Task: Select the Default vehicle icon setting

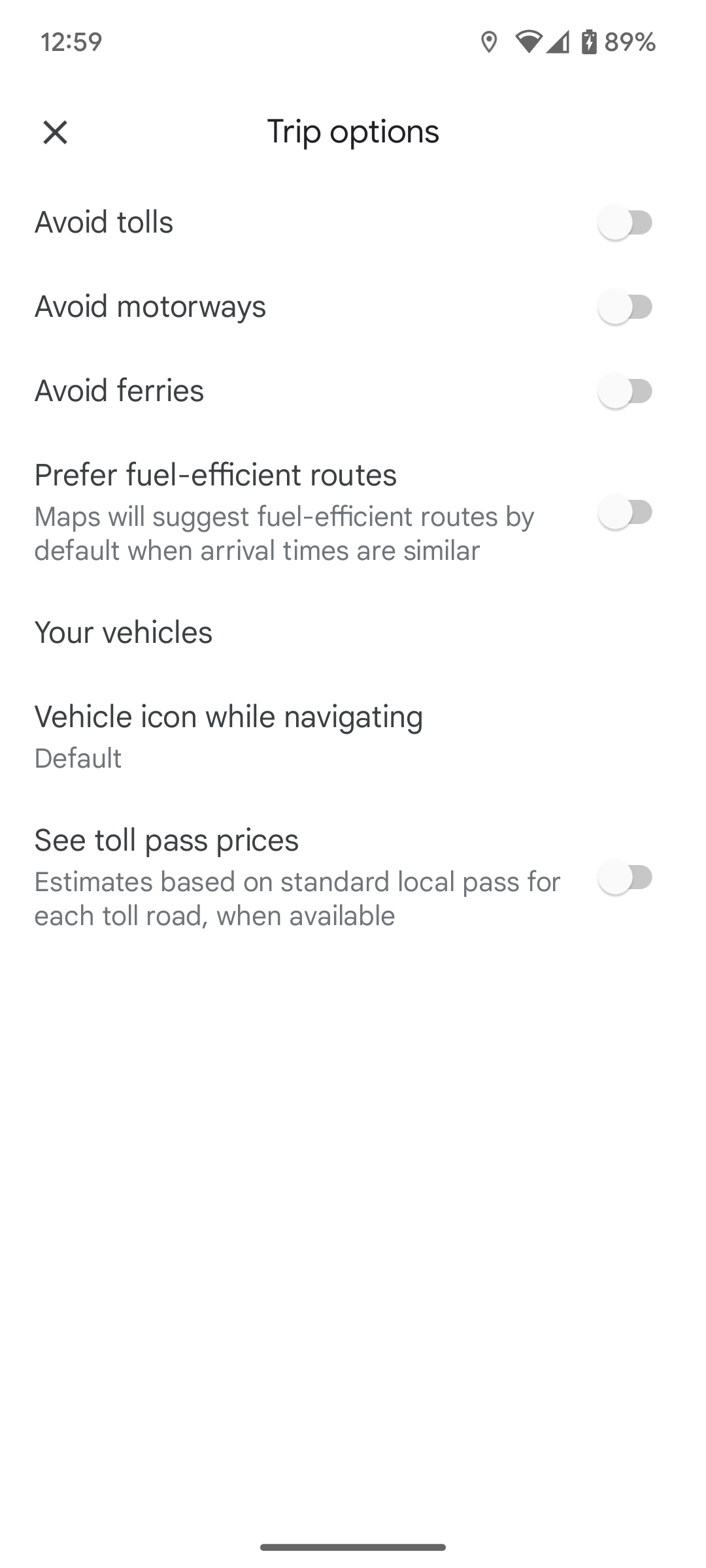Action: pyautogui.click(x=78, y=758)
